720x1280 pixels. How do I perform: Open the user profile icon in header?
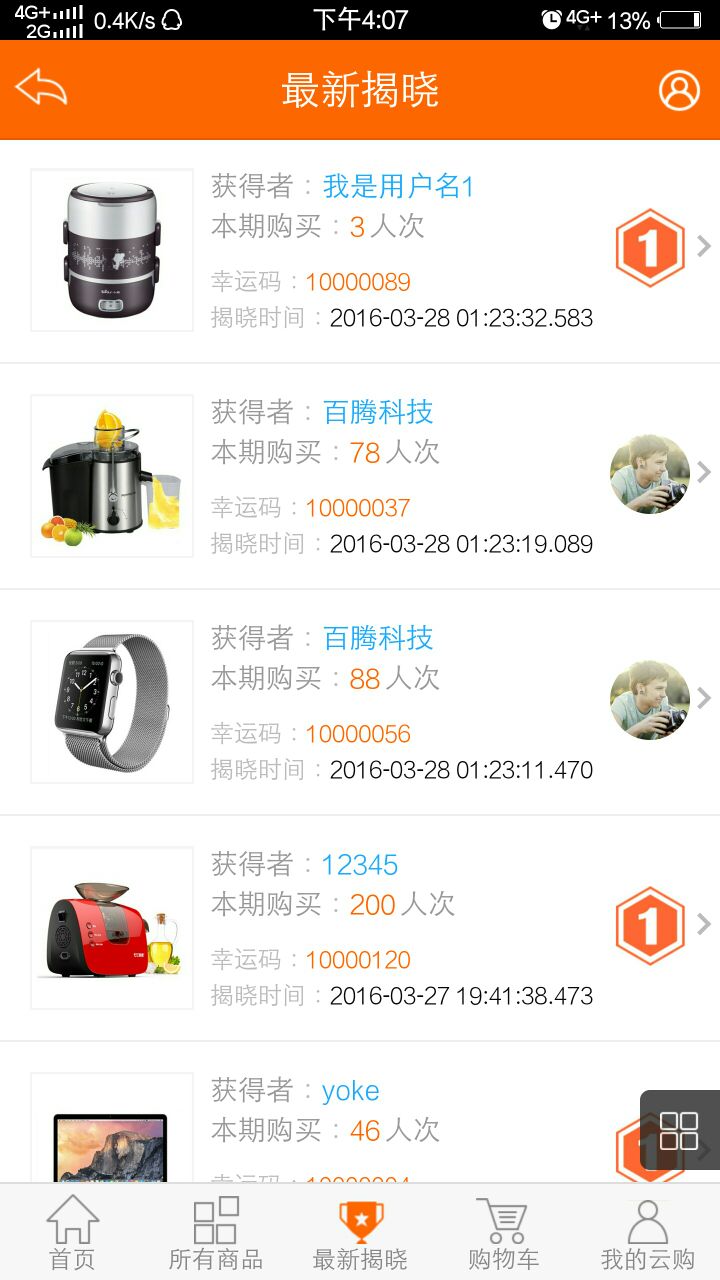(679, 90)
